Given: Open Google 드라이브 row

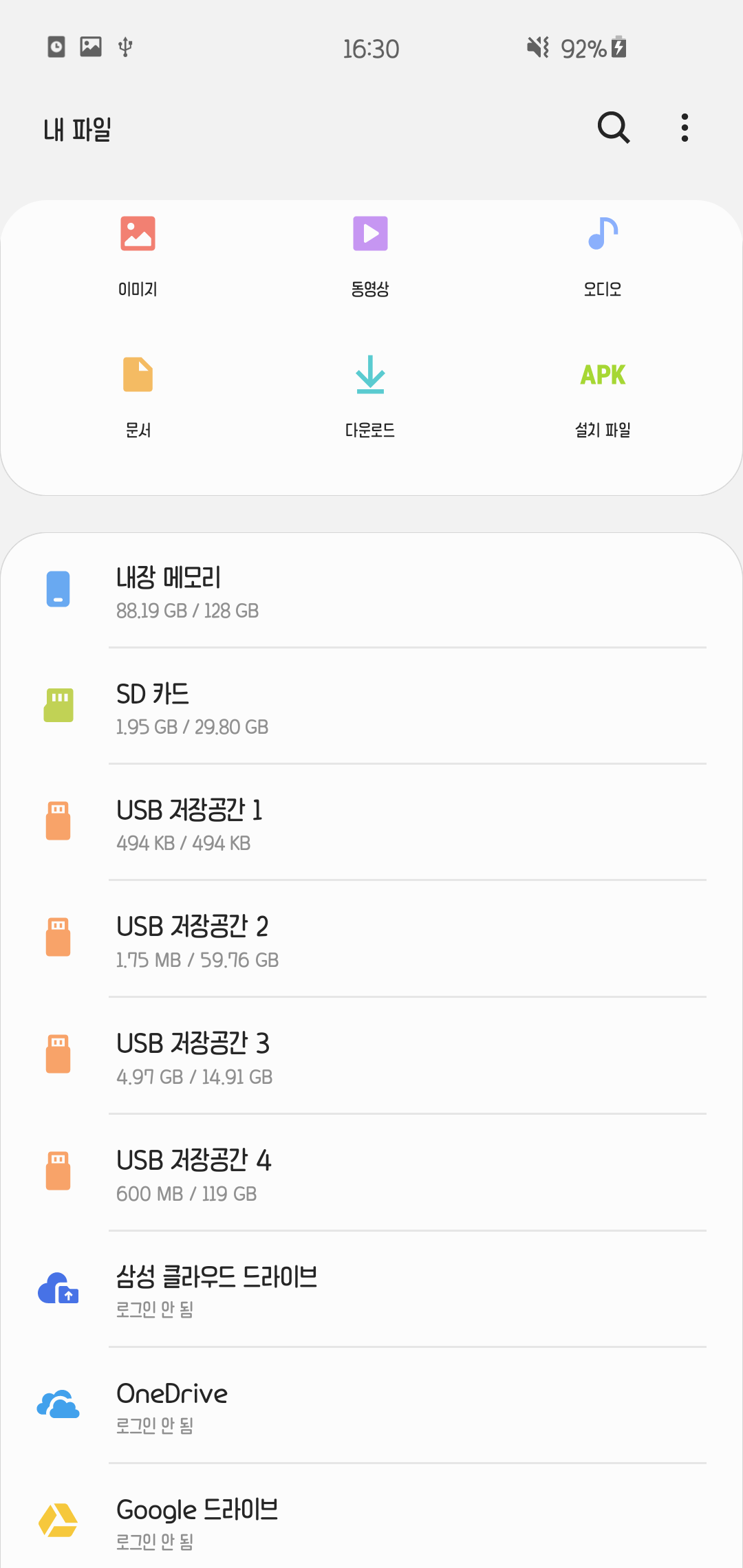Looking at the screenshot, I should (x=371, y=1522).
